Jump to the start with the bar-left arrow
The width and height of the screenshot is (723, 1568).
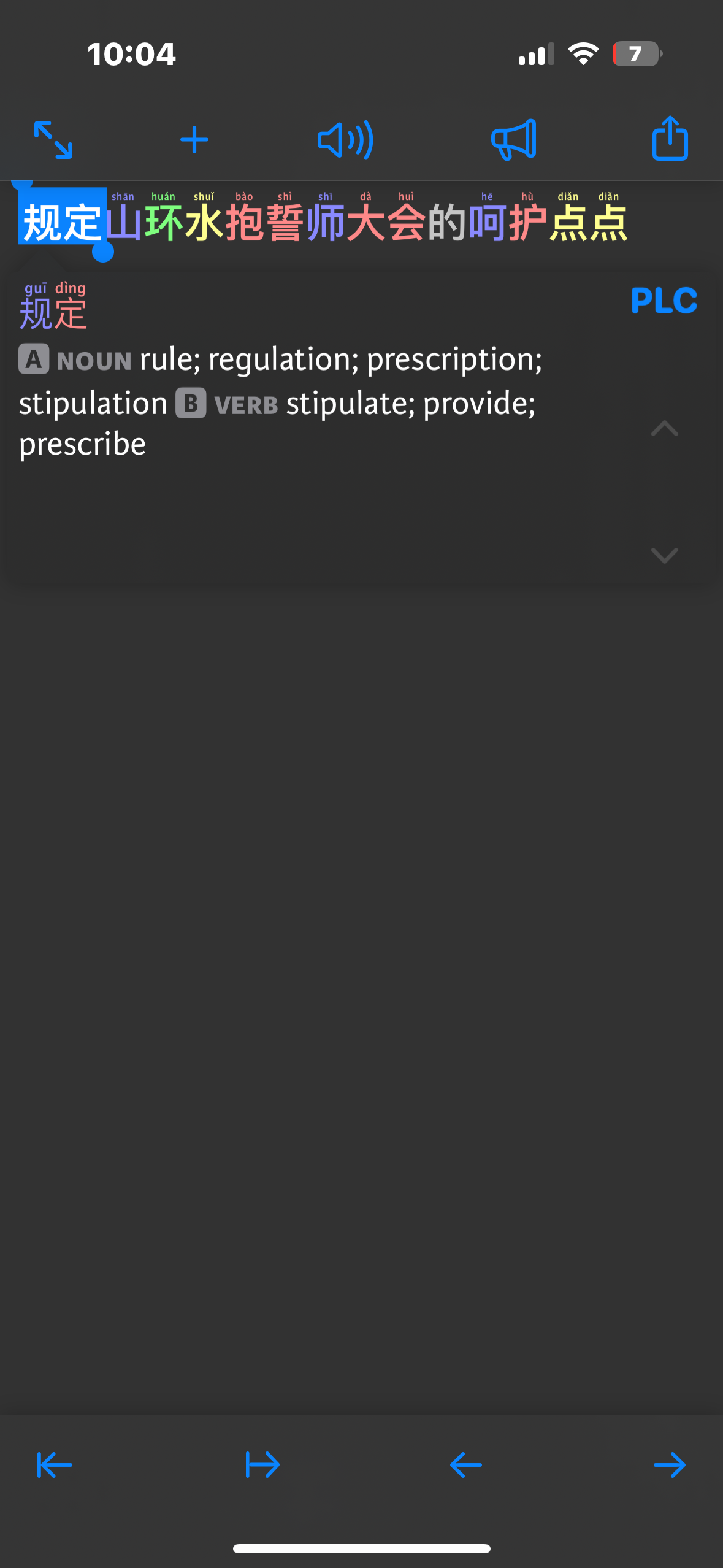[x=55, y=1465]
